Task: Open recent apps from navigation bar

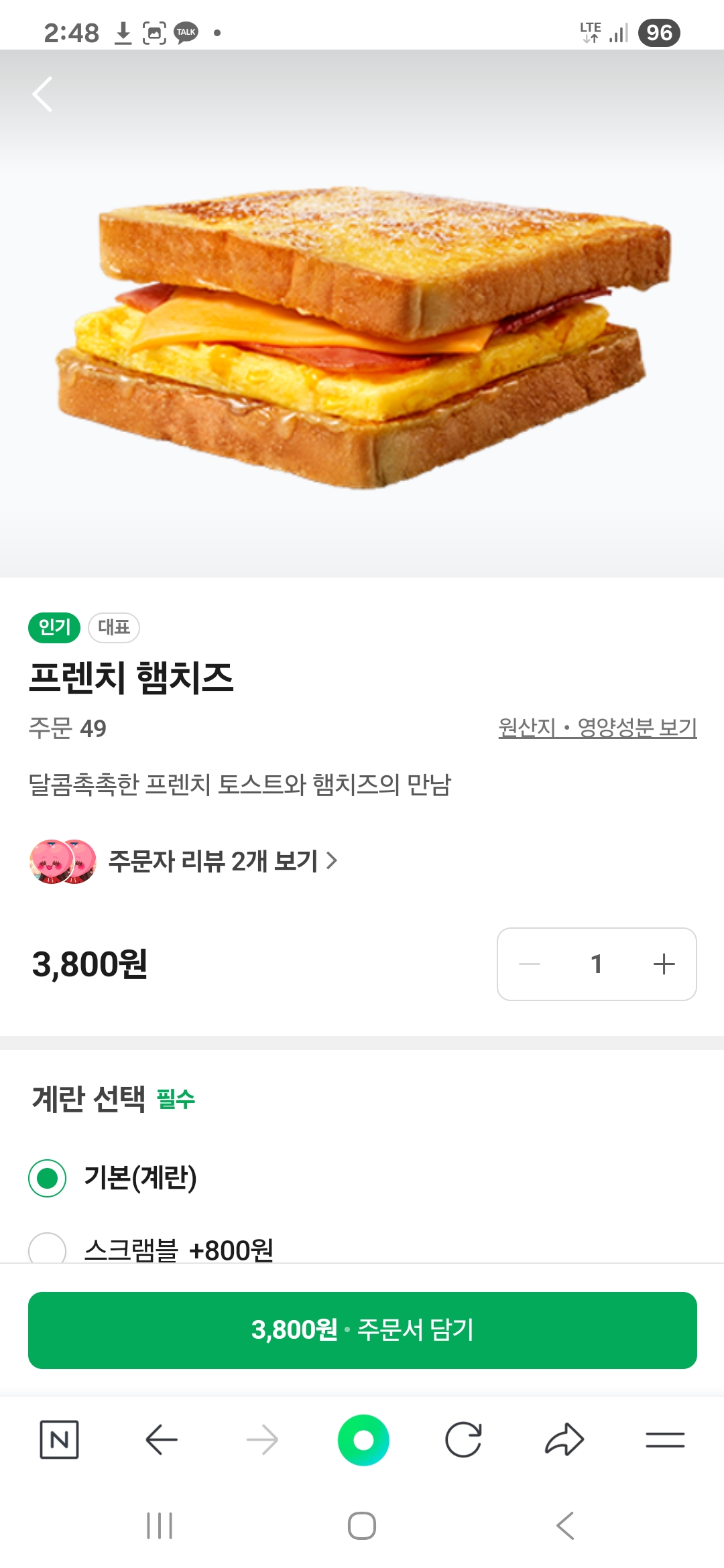Action: (160, 1526)
